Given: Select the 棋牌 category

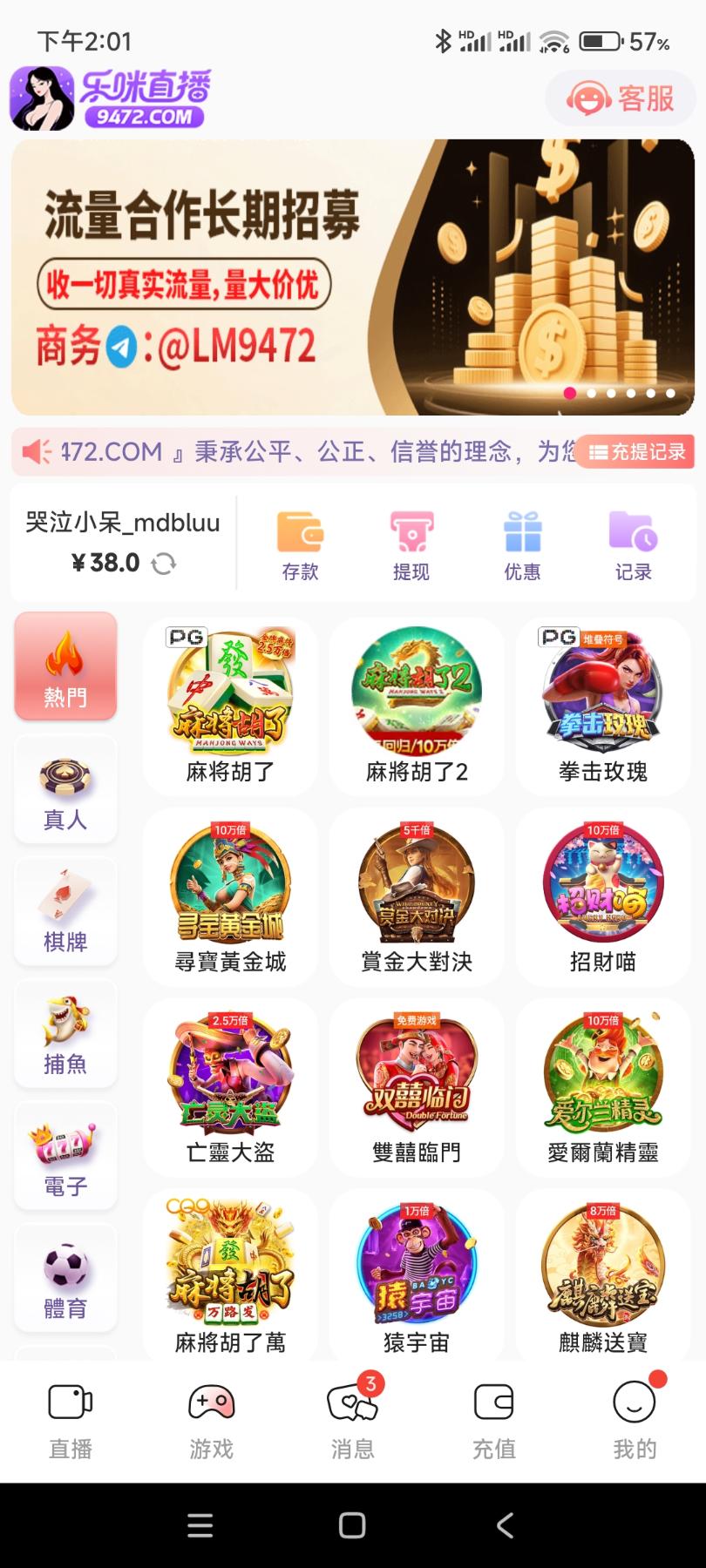Looking at the screenshot, I should (65, 912).
